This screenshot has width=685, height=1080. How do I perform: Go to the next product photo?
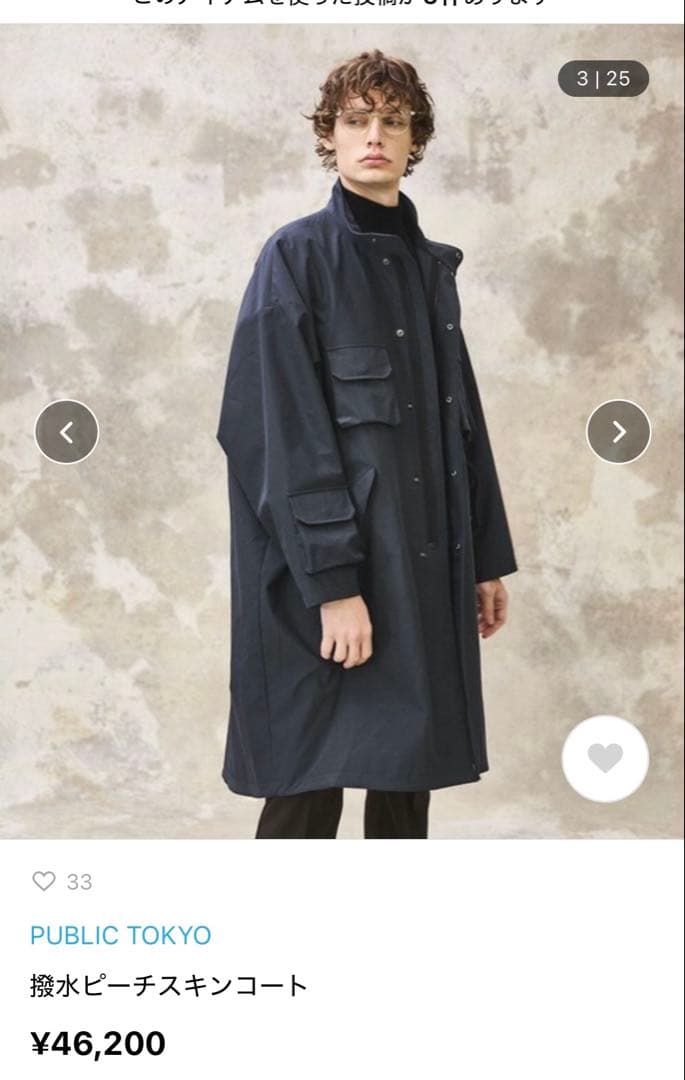(x=618, y=432)
